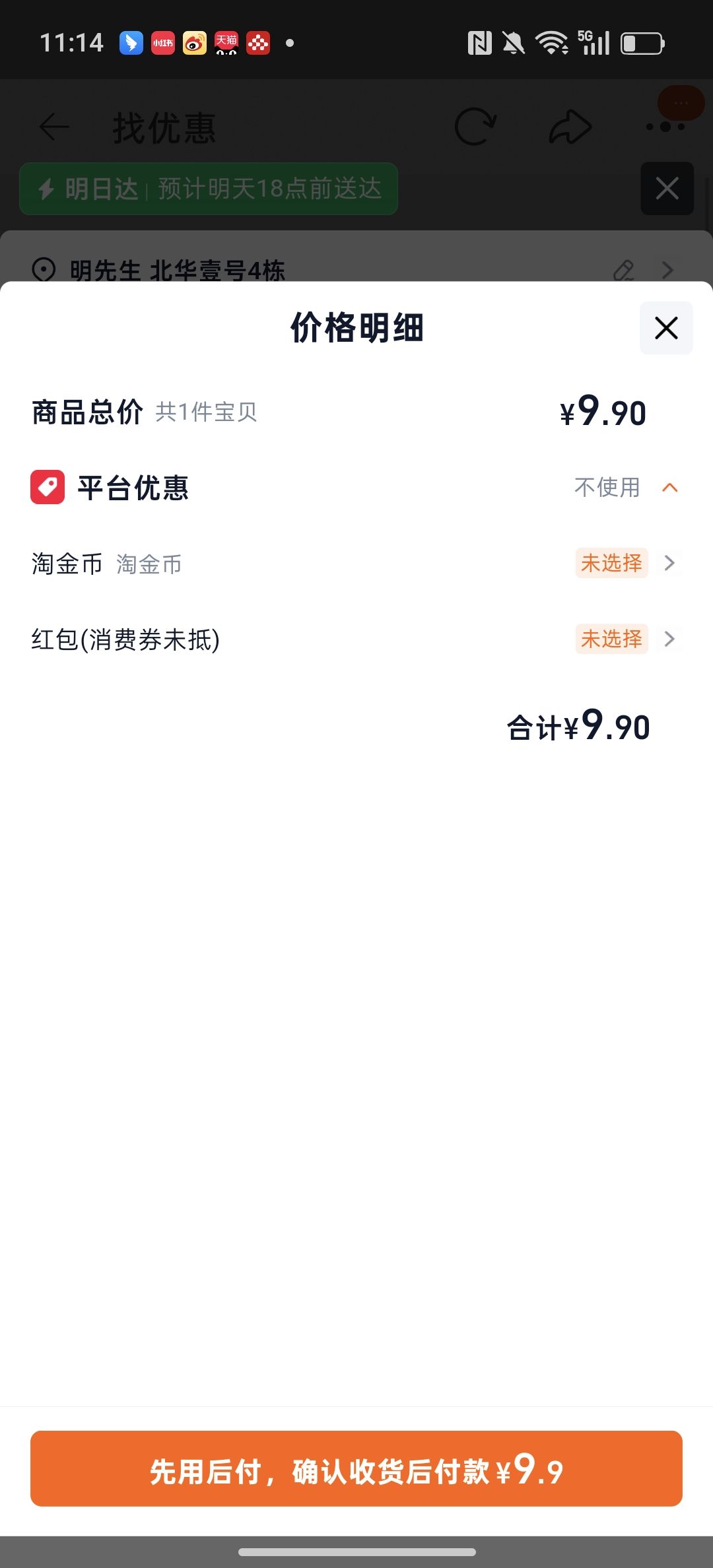Collapse the 平台优惠 section
This screenshot has height=1568, width=713.
click(x=669, y=488)
